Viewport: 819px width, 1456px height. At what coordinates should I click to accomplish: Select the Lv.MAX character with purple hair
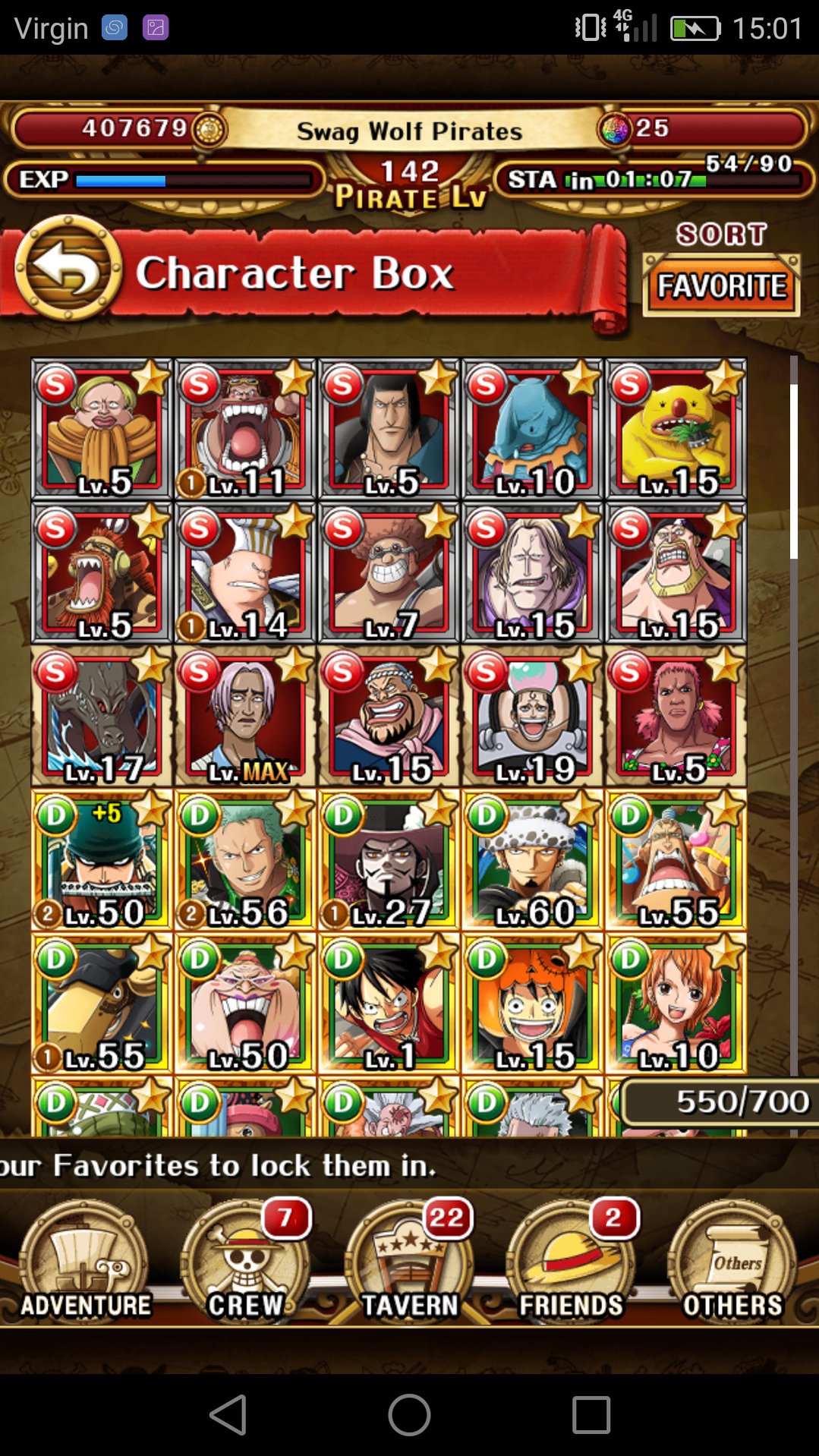tap(244, 716)
